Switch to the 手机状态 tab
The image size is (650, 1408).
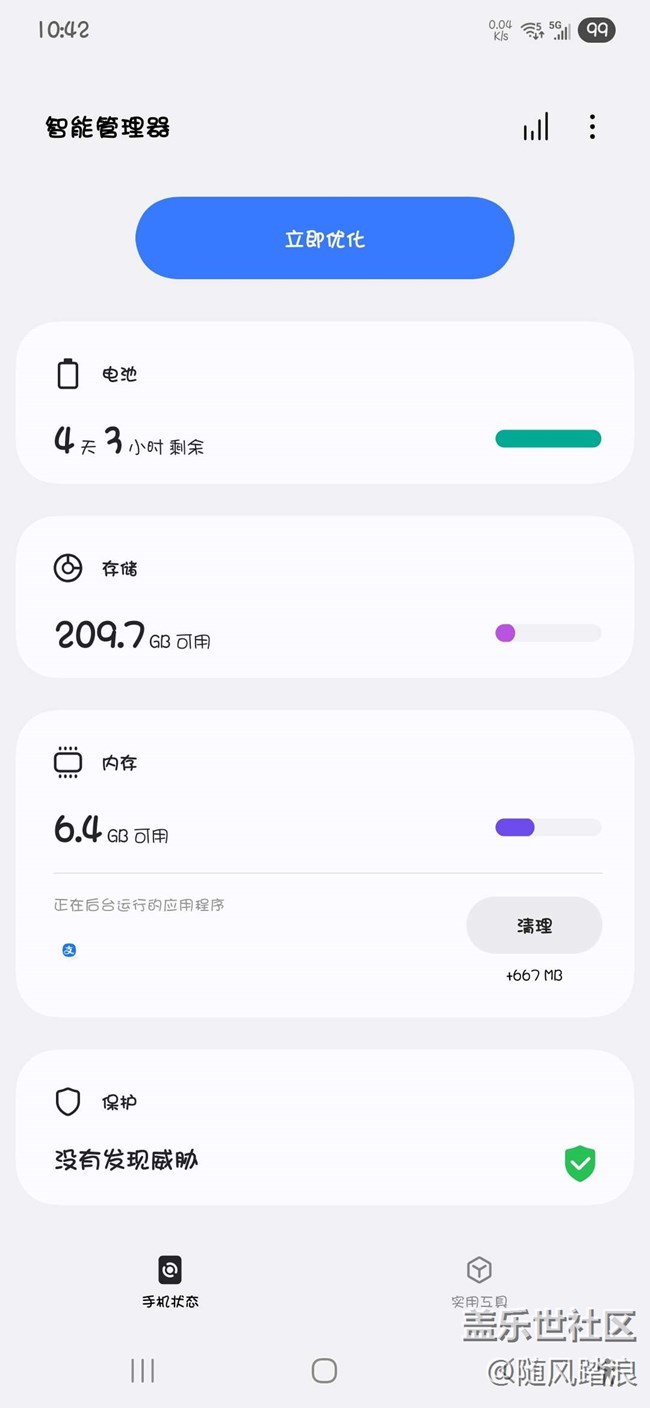pyautogui.click(x=170, y=1281)
